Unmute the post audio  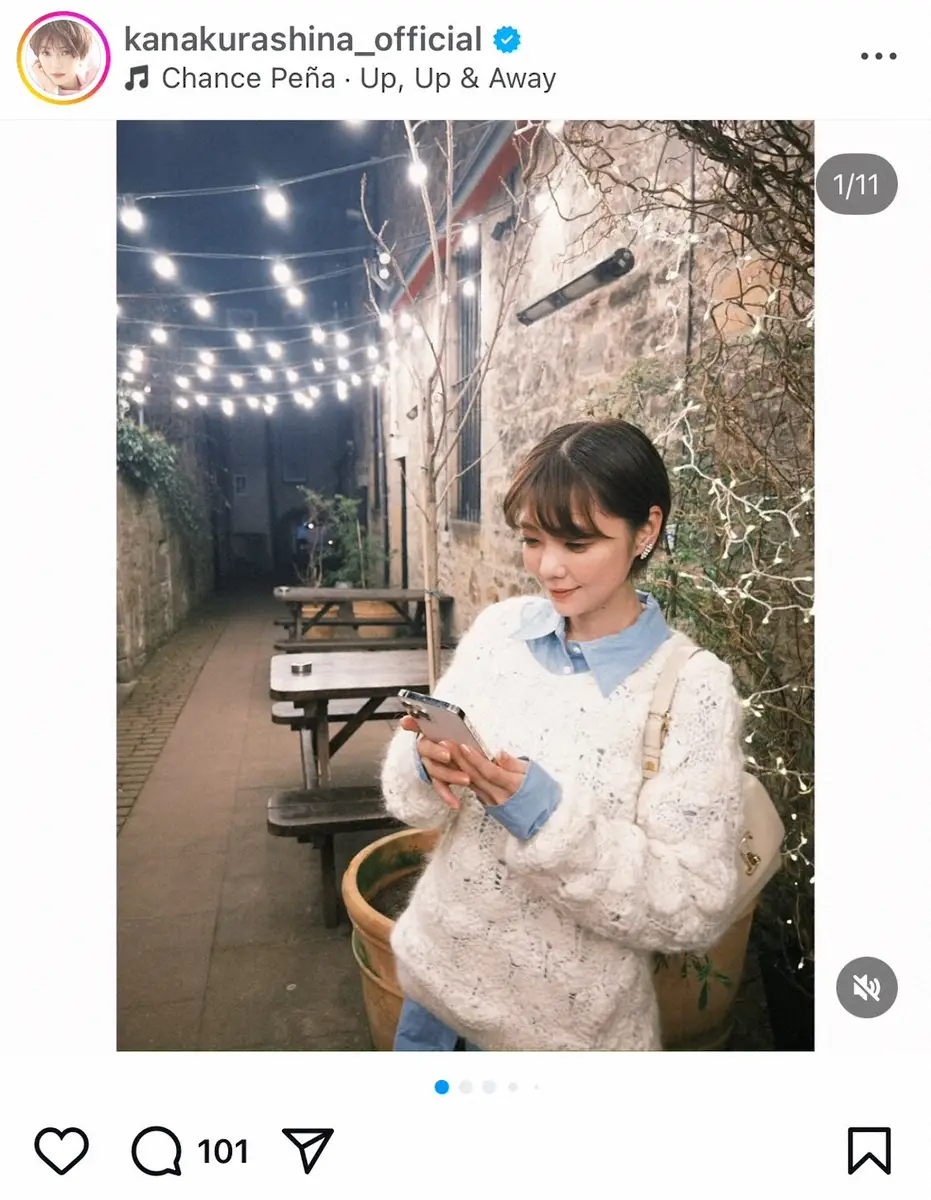pos(866,988)
